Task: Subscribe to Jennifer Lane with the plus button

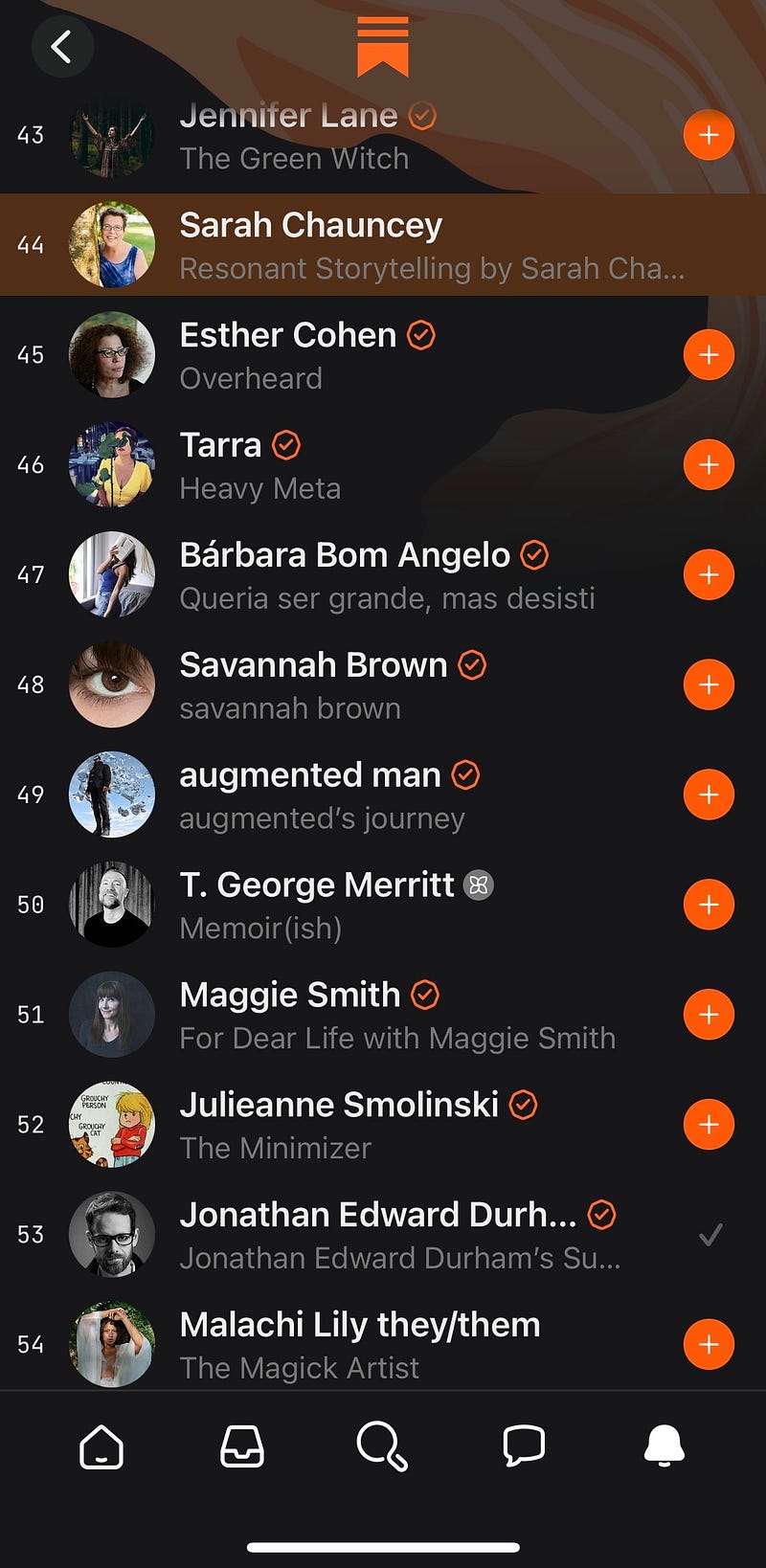Action: pyautogui.click(x=709, y=135)
